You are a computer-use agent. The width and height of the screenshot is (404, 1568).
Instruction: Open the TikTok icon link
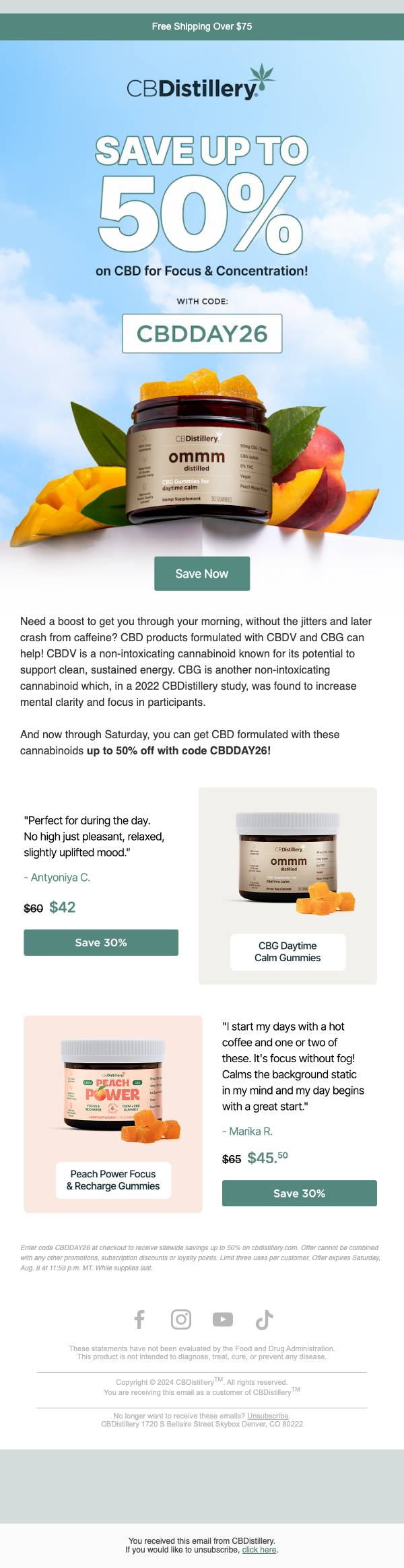(x=264, y=1319)
